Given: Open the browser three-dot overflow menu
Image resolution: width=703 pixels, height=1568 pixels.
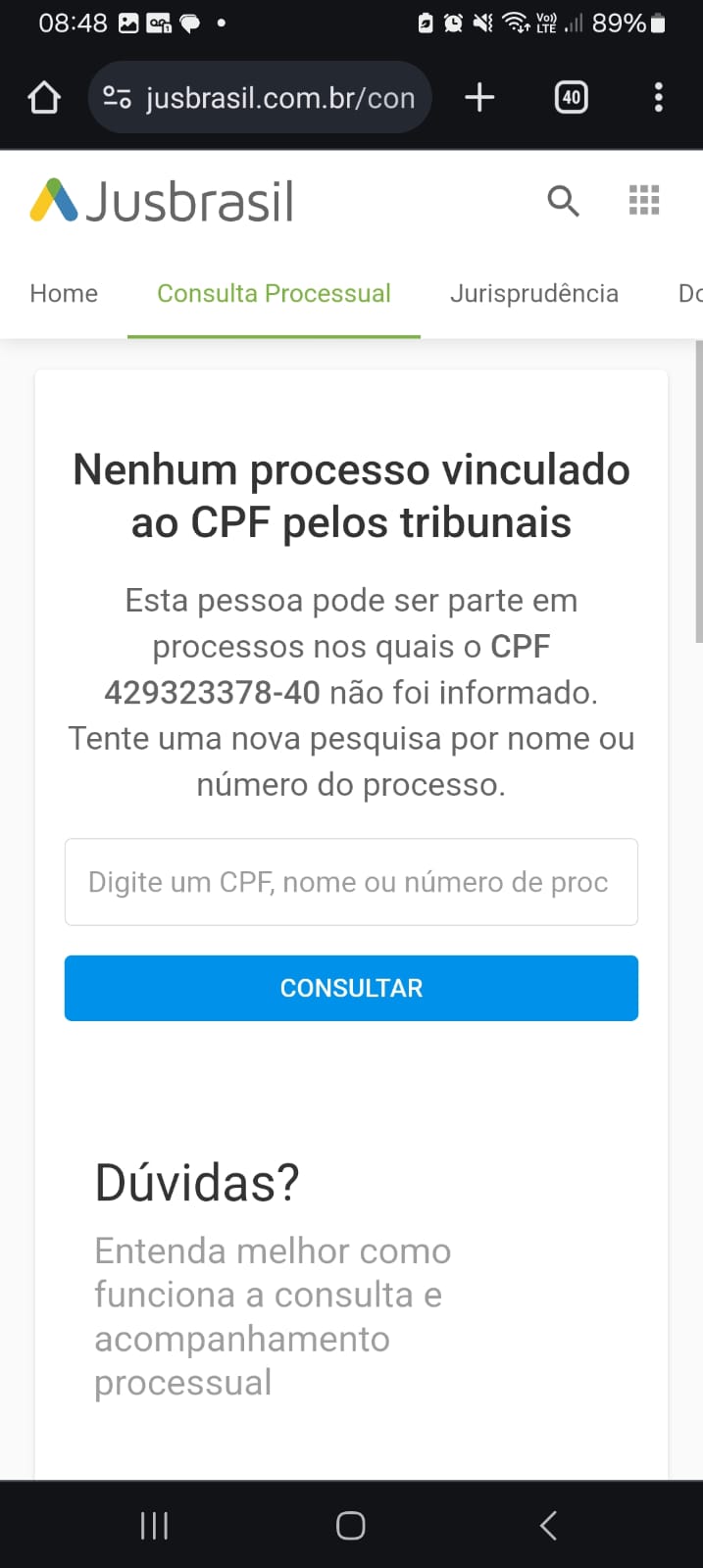Looking at the screenshot, I should [658, 98].
